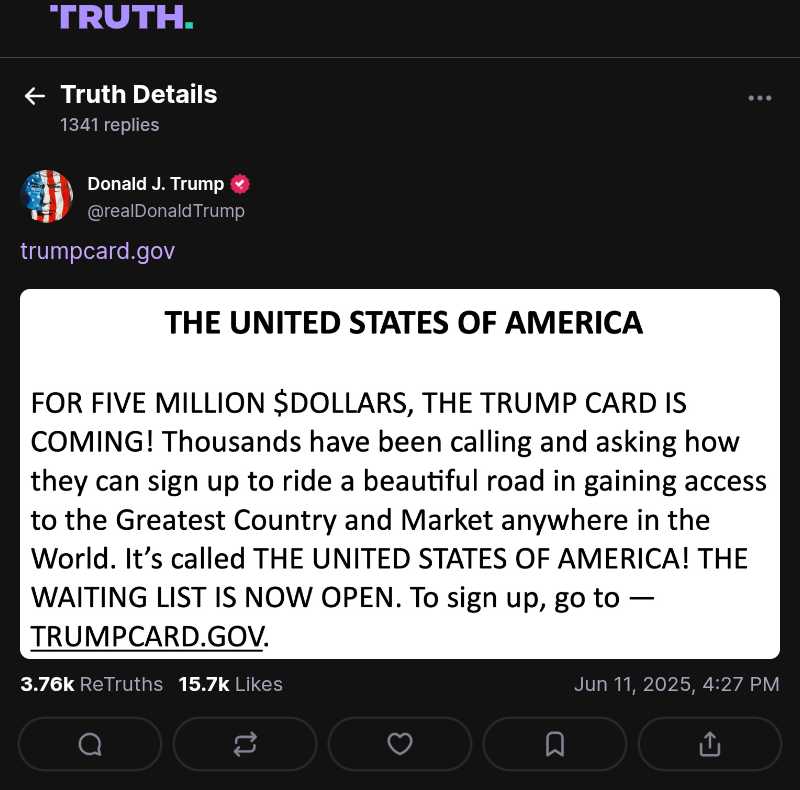Share this Truth

tap(710, 744)
